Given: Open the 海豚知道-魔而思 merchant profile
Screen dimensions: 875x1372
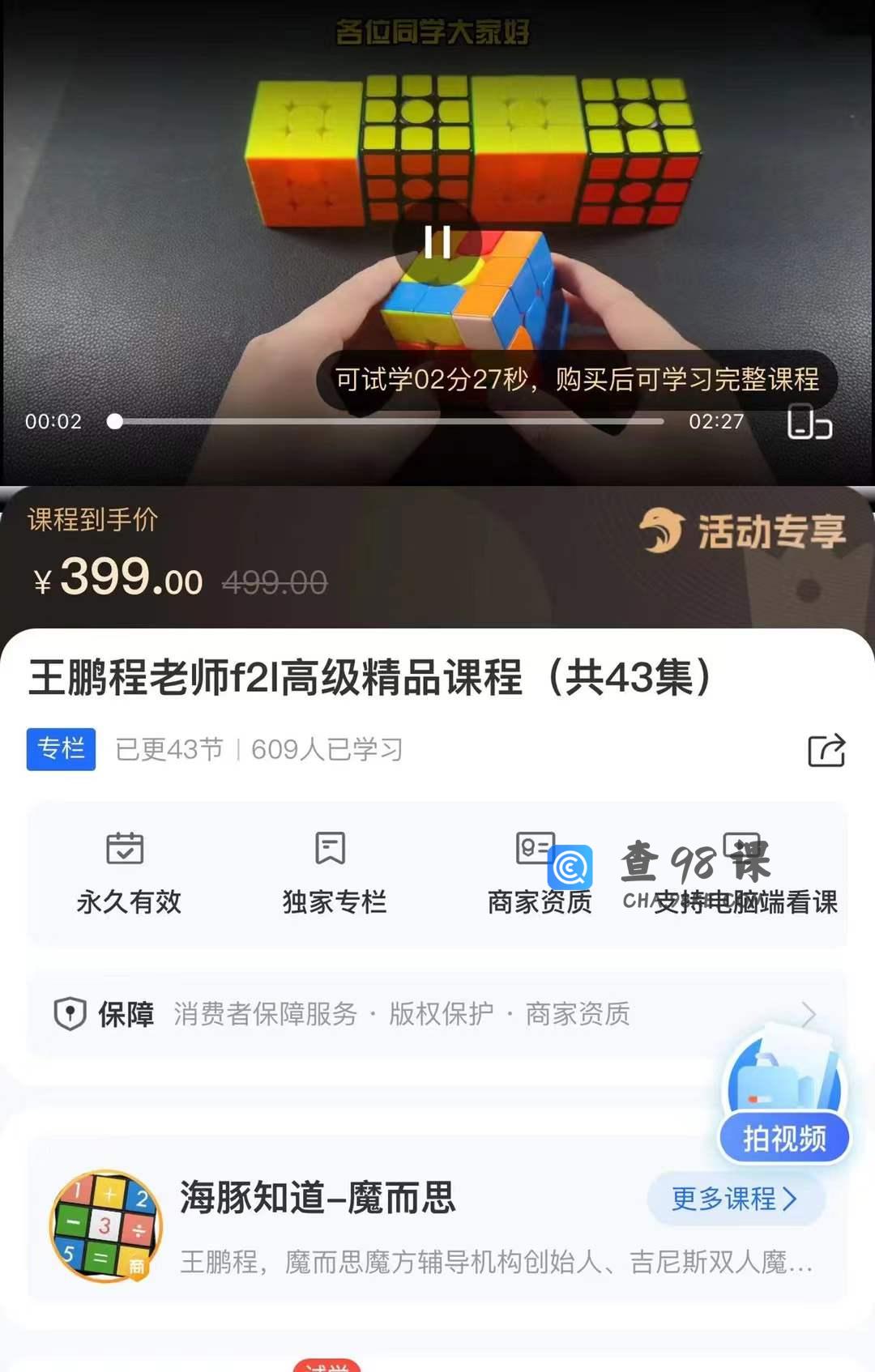Looking at the screenshot, I should pyautogui.click(x=318, y=1199).
